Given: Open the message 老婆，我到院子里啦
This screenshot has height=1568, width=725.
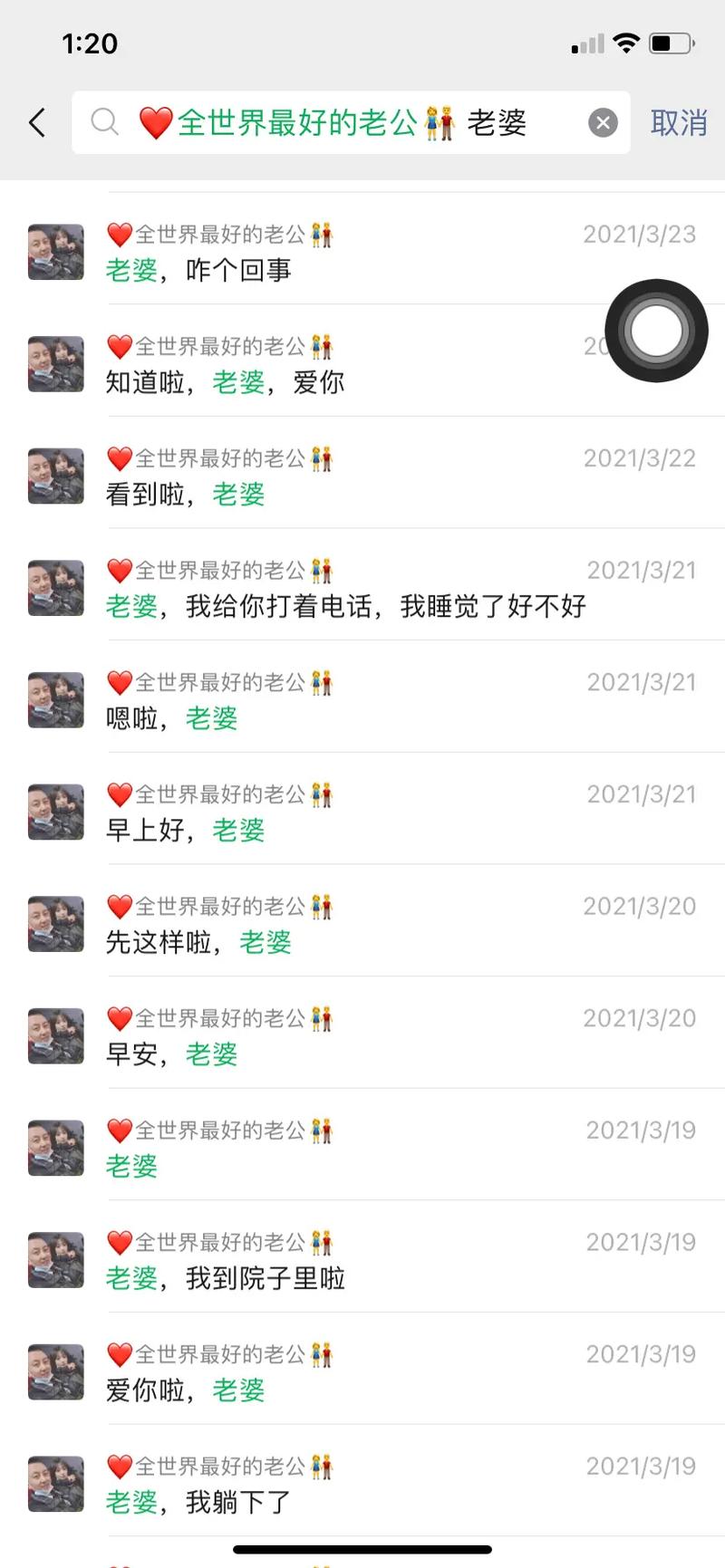Looking at the screenshot, I should pos(362,1261).
